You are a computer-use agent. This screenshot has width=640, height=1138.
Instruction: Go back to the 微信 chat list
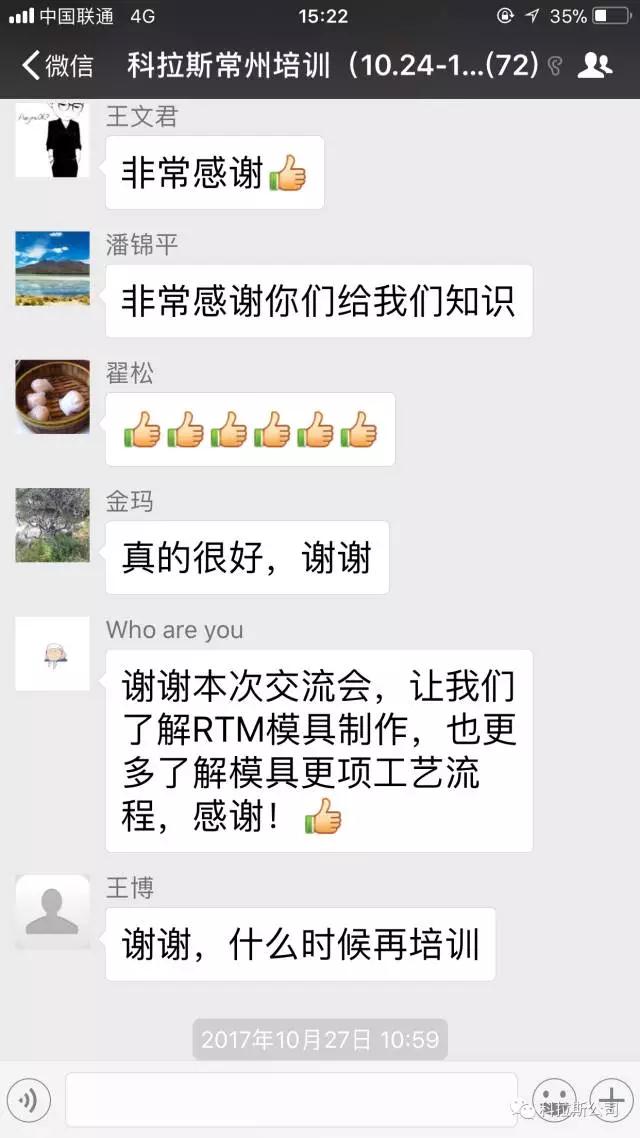(x=58, y=66)
